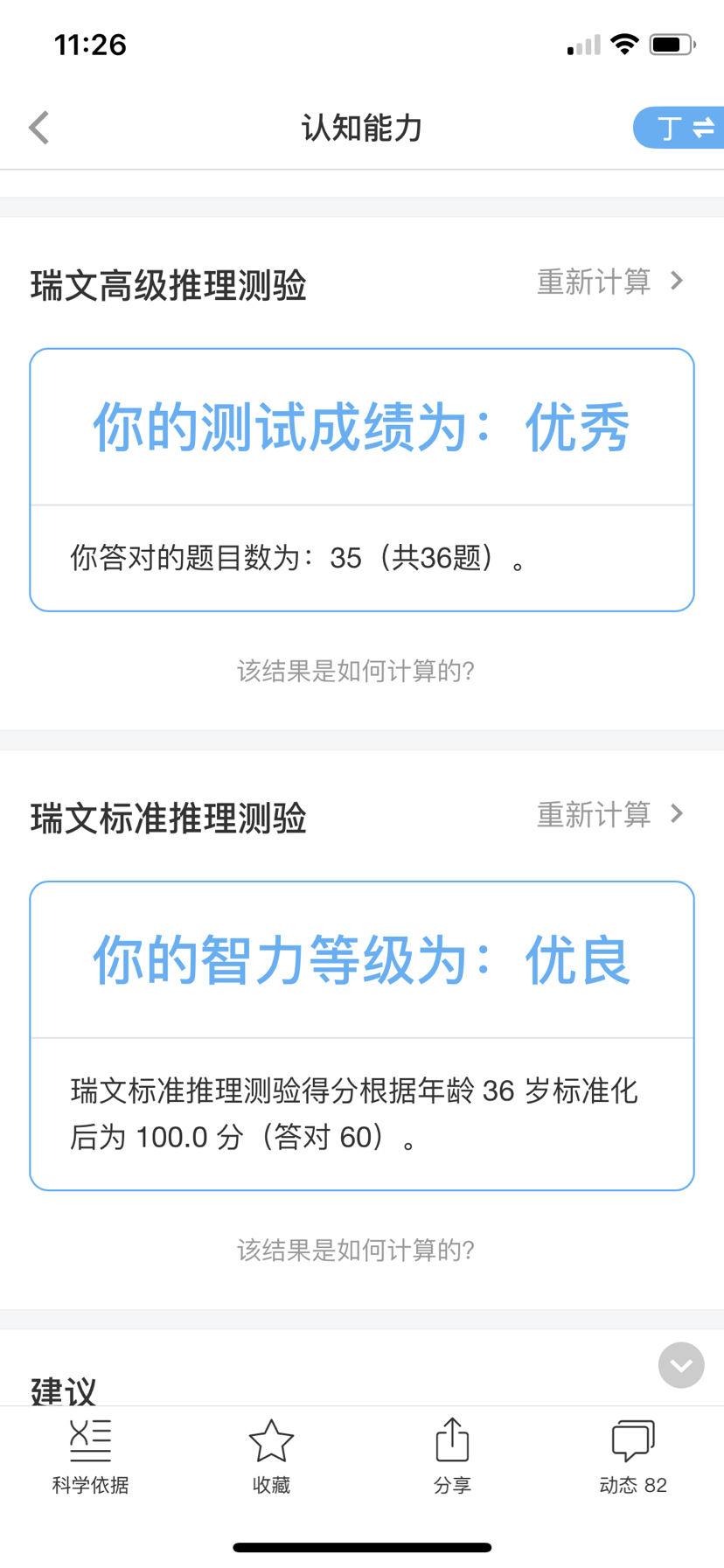Go back using the top-left arrow
This screenshot has height=1568, width=724.
(39, 128)
